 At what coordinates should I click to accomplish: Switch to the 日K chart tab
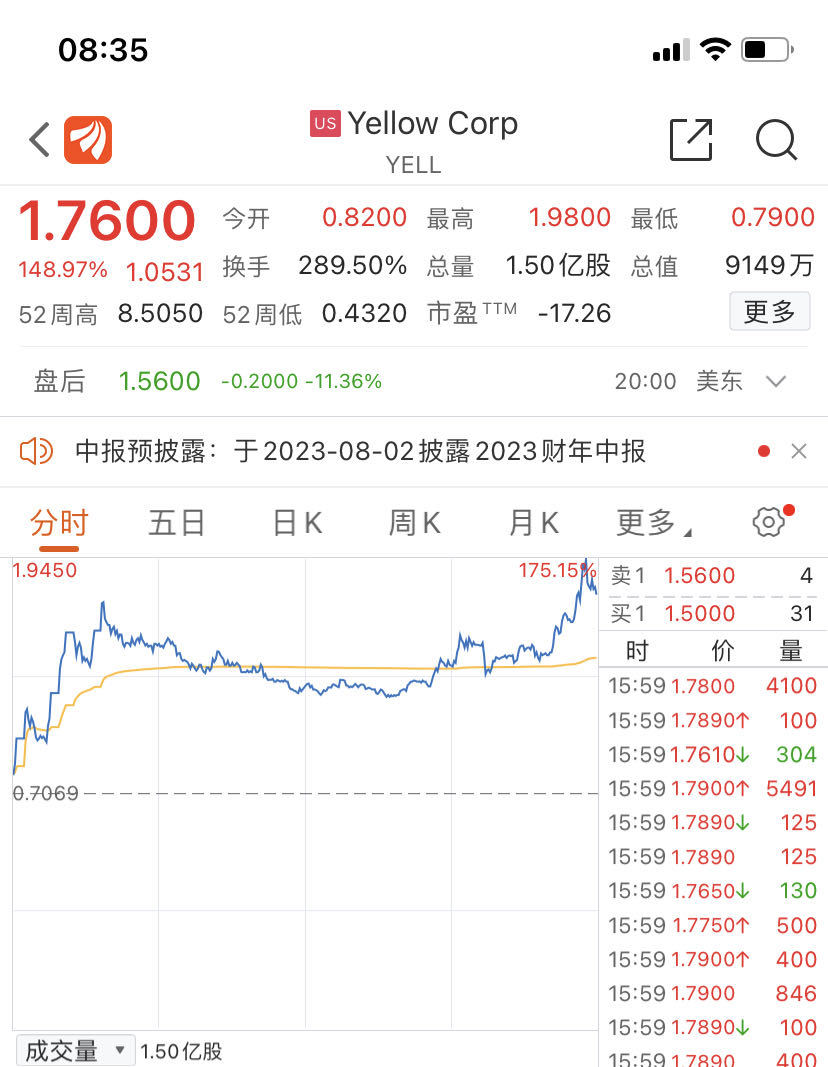[297, 523]
